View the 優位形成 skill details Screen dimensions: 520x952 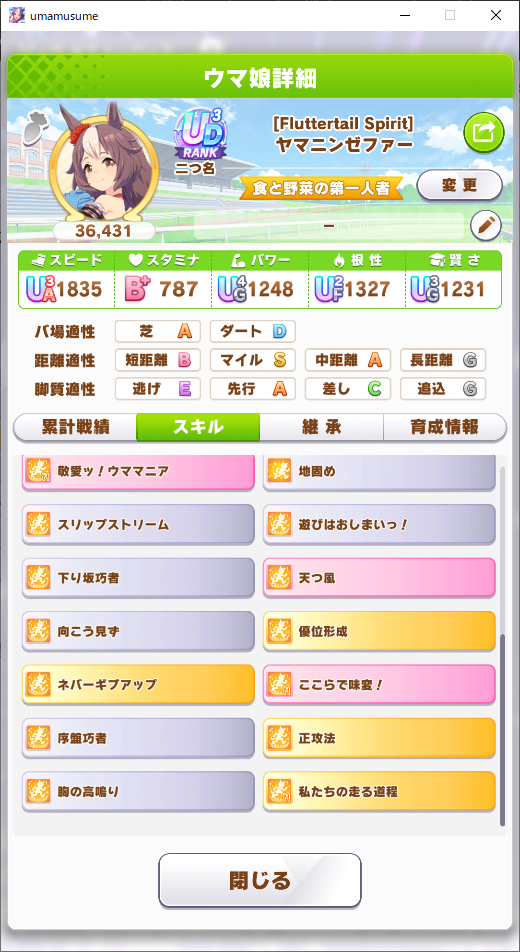point(379,631)
